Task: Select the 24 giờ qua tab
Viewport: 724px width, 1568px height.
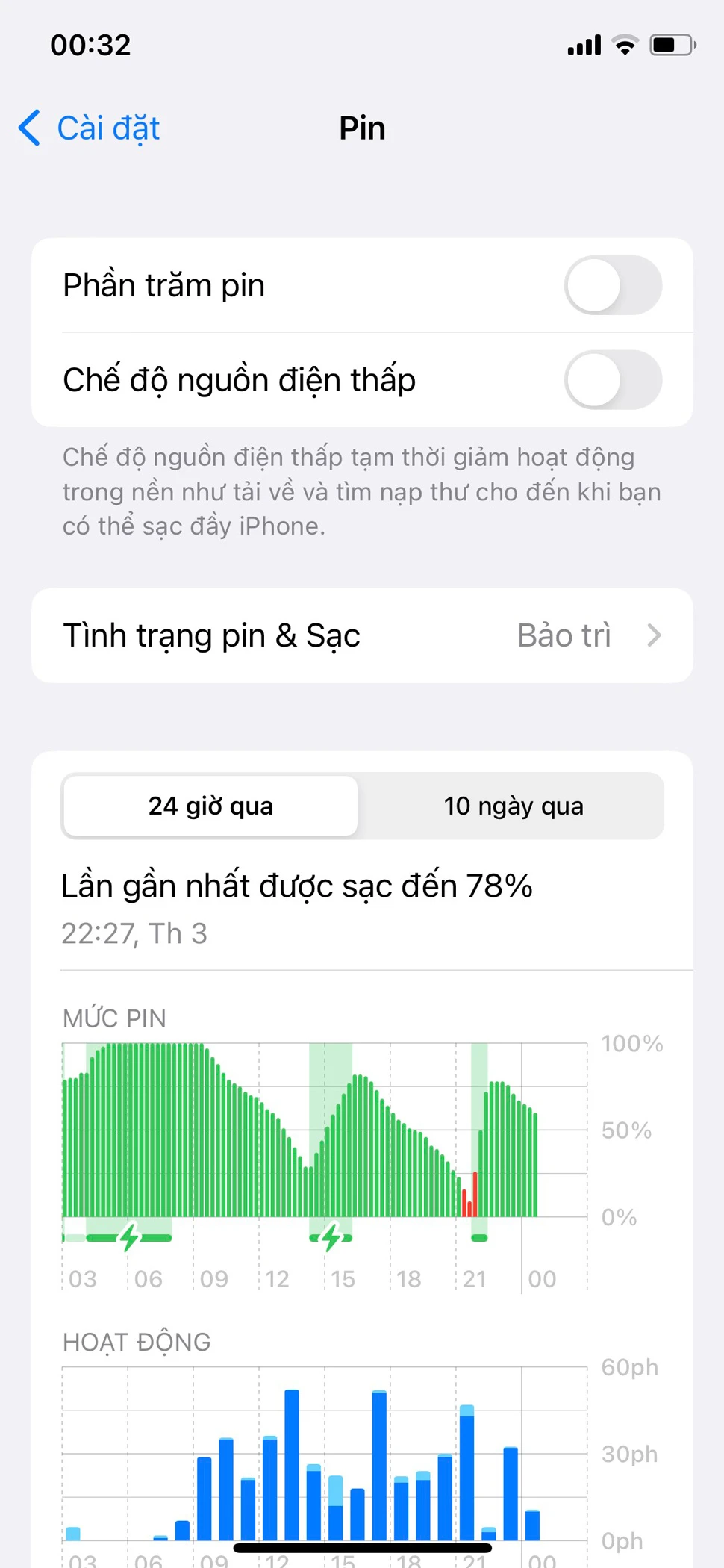Action: pos(210,806)
